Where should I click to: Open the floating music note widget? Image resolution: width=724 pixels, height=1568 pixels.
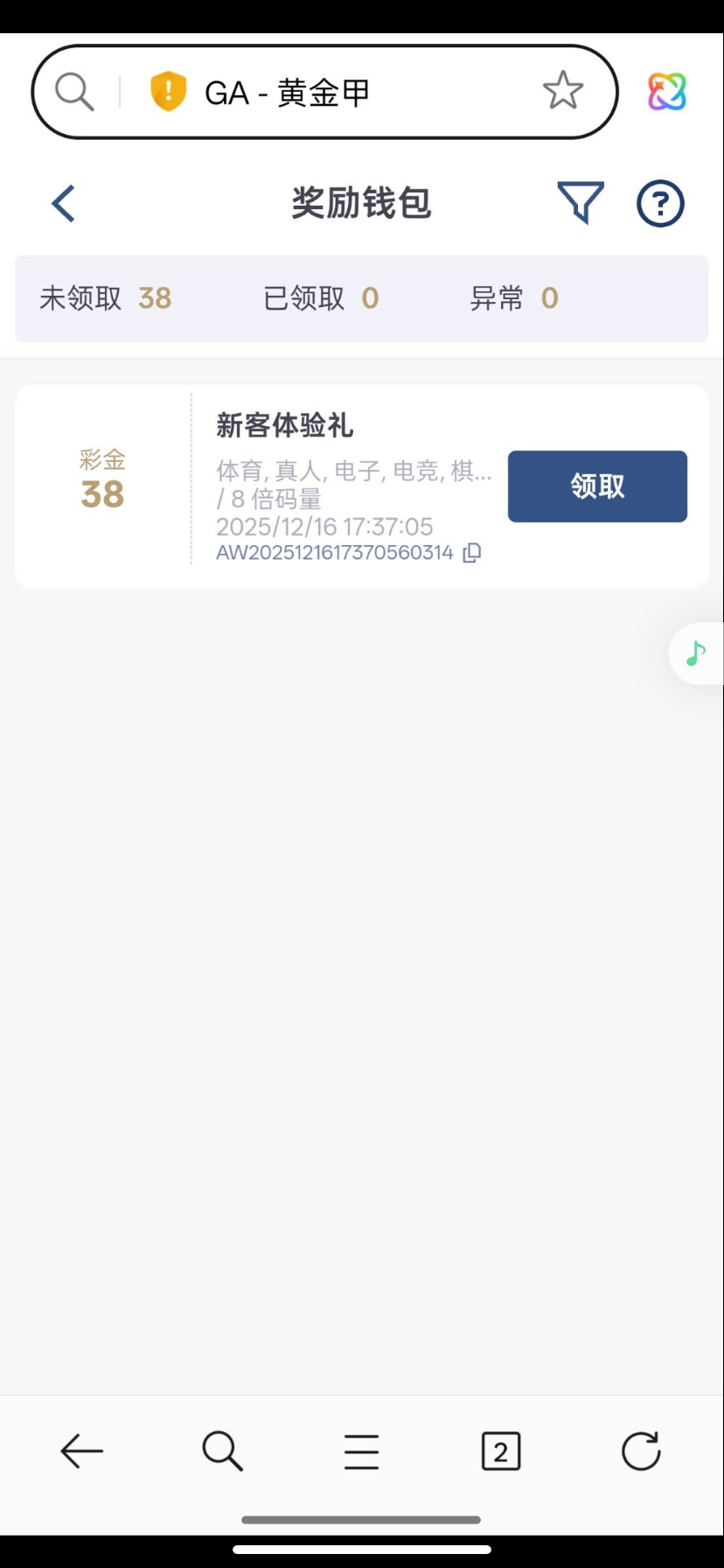tap(696, 653)
